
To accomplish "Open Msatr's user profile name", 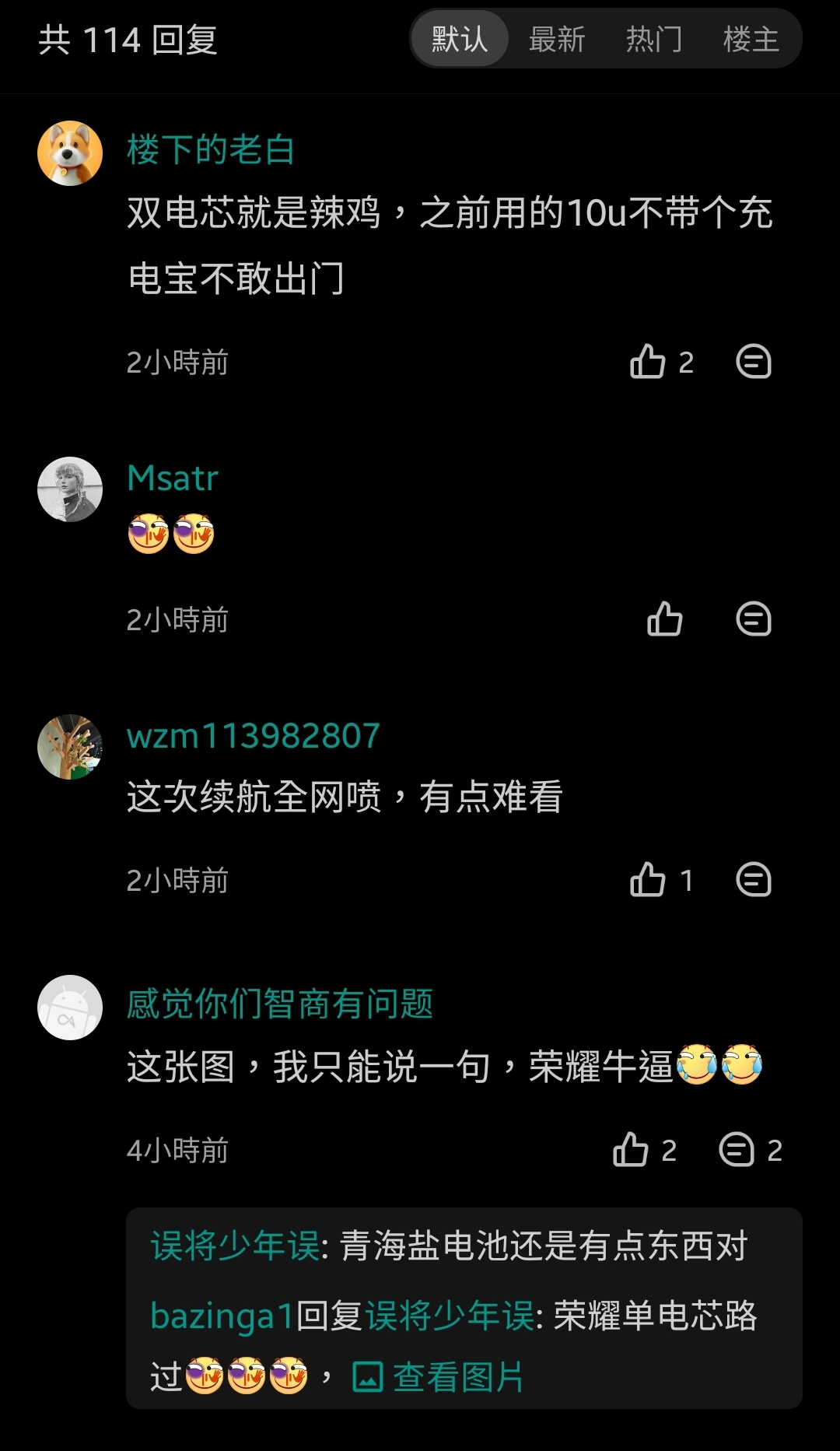I will point(173,478).
